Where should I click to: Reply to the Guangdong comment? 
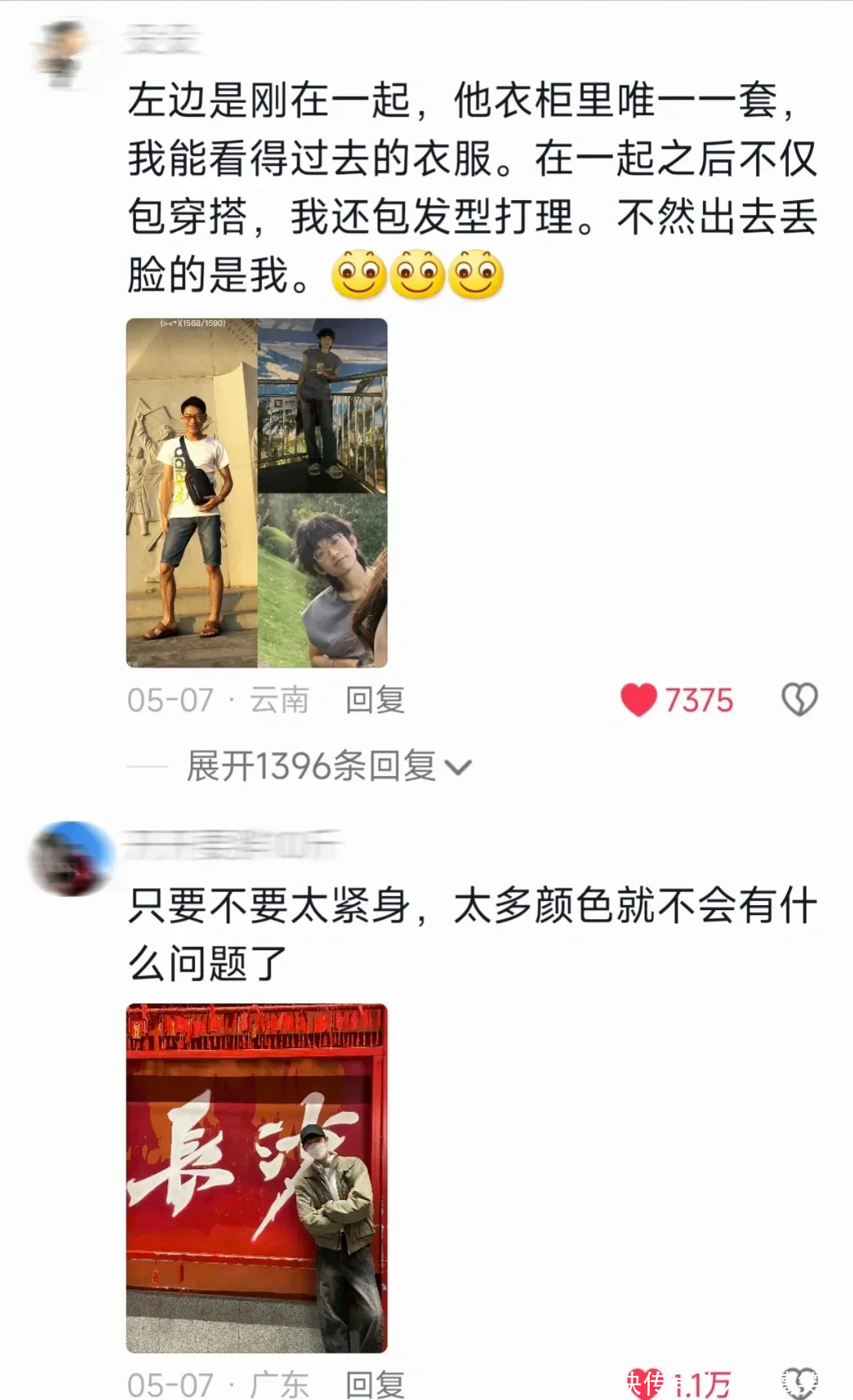pyautogui.click(x=375, y=1383)
